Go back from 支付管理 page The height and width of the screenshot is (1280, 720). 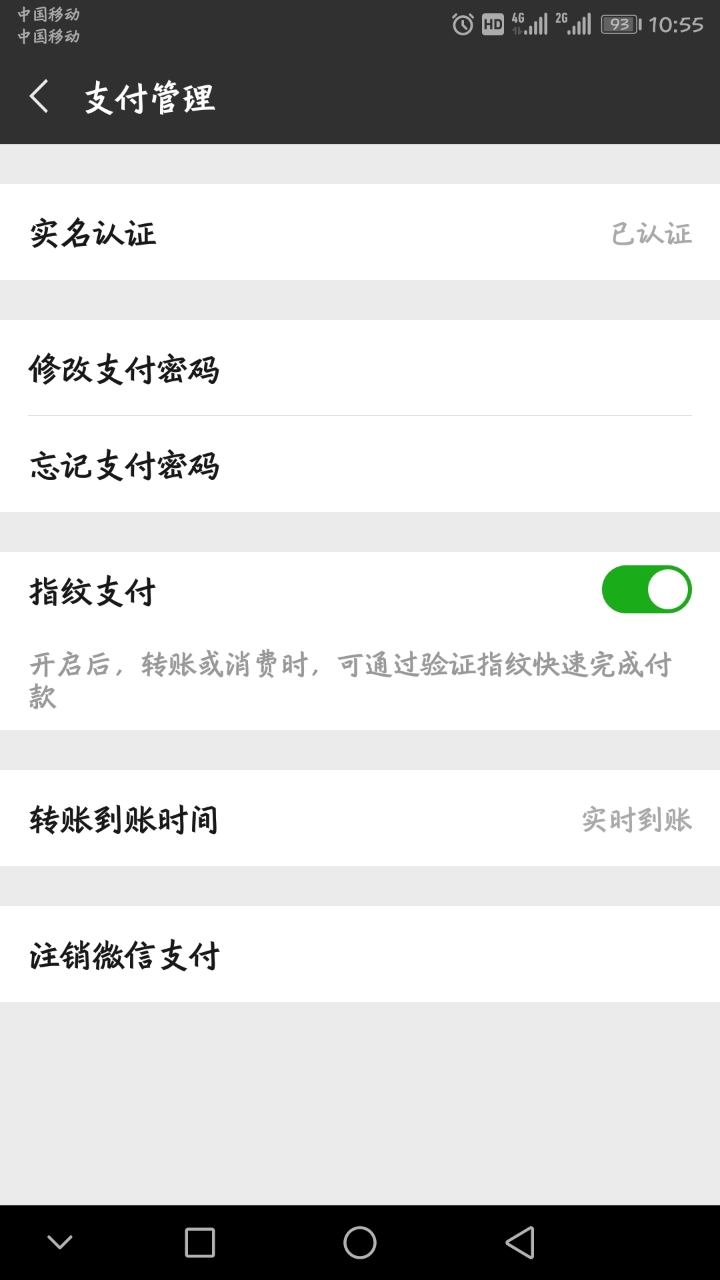[40, 97]
